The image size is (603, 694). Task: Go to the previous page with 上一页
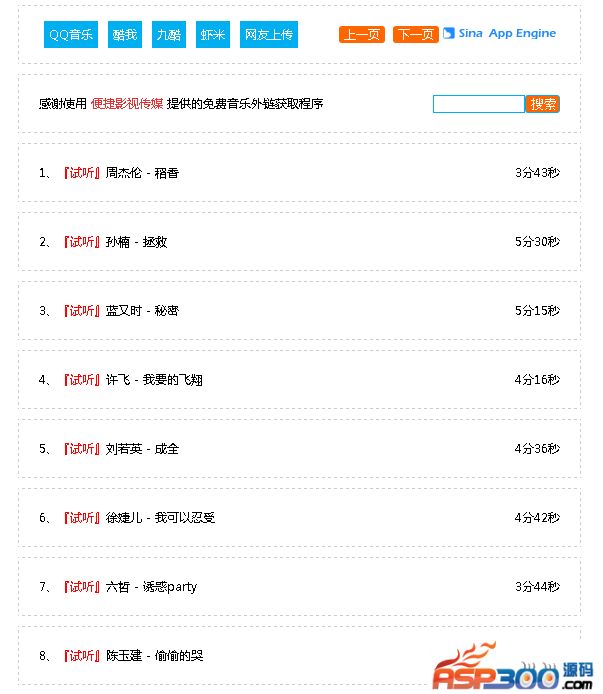362,35
